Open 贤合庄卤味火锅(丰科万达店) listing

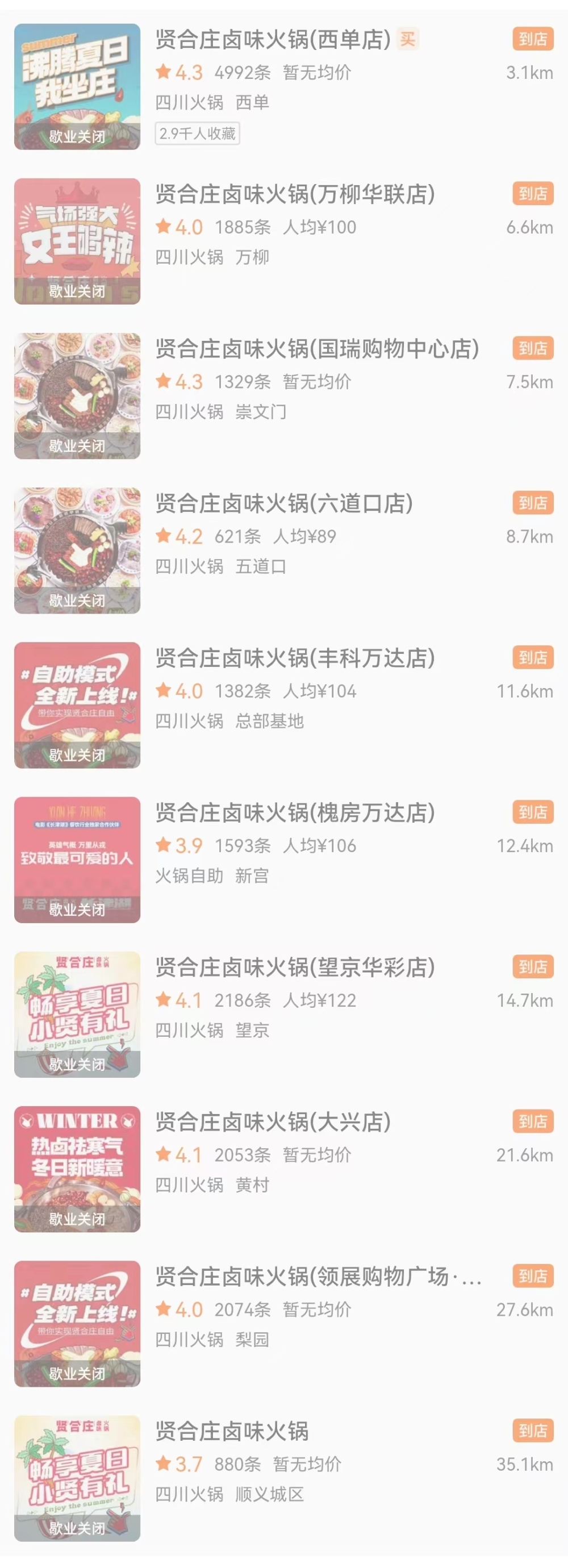(x=295, y=658)
